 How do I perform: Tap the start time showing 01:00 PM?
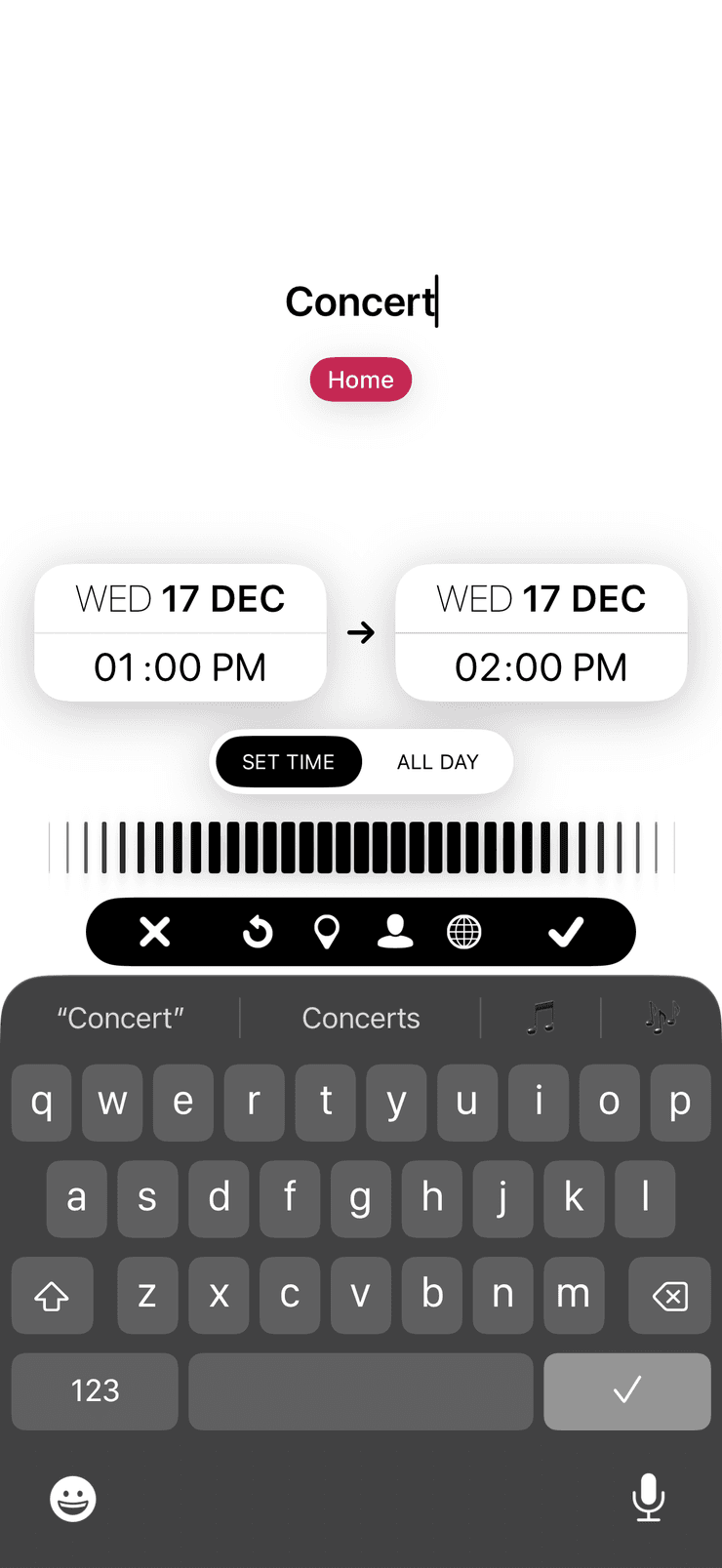point(180,667)
